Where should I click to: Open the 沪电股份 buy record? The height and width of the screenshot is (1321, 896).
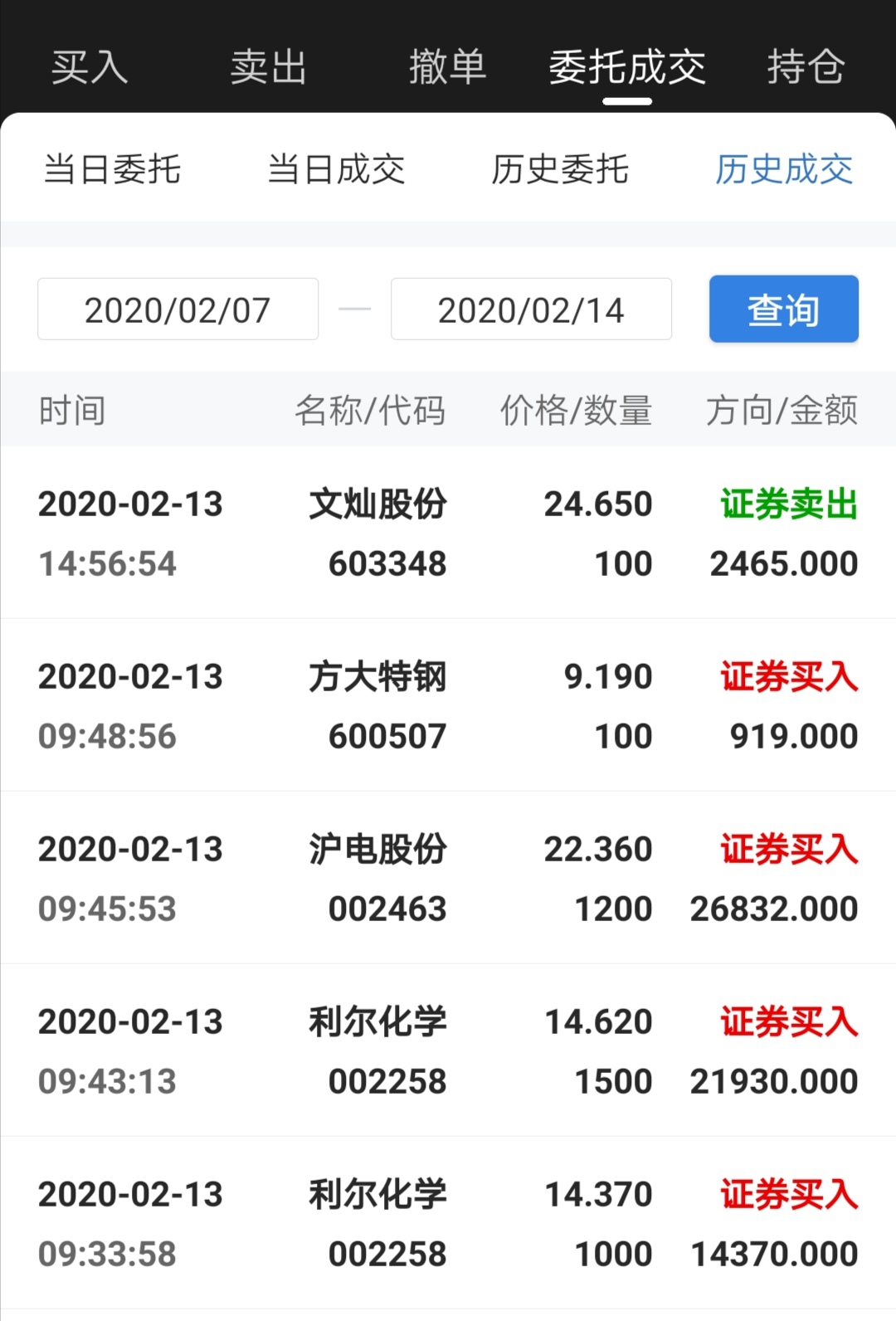click(448, 879)
